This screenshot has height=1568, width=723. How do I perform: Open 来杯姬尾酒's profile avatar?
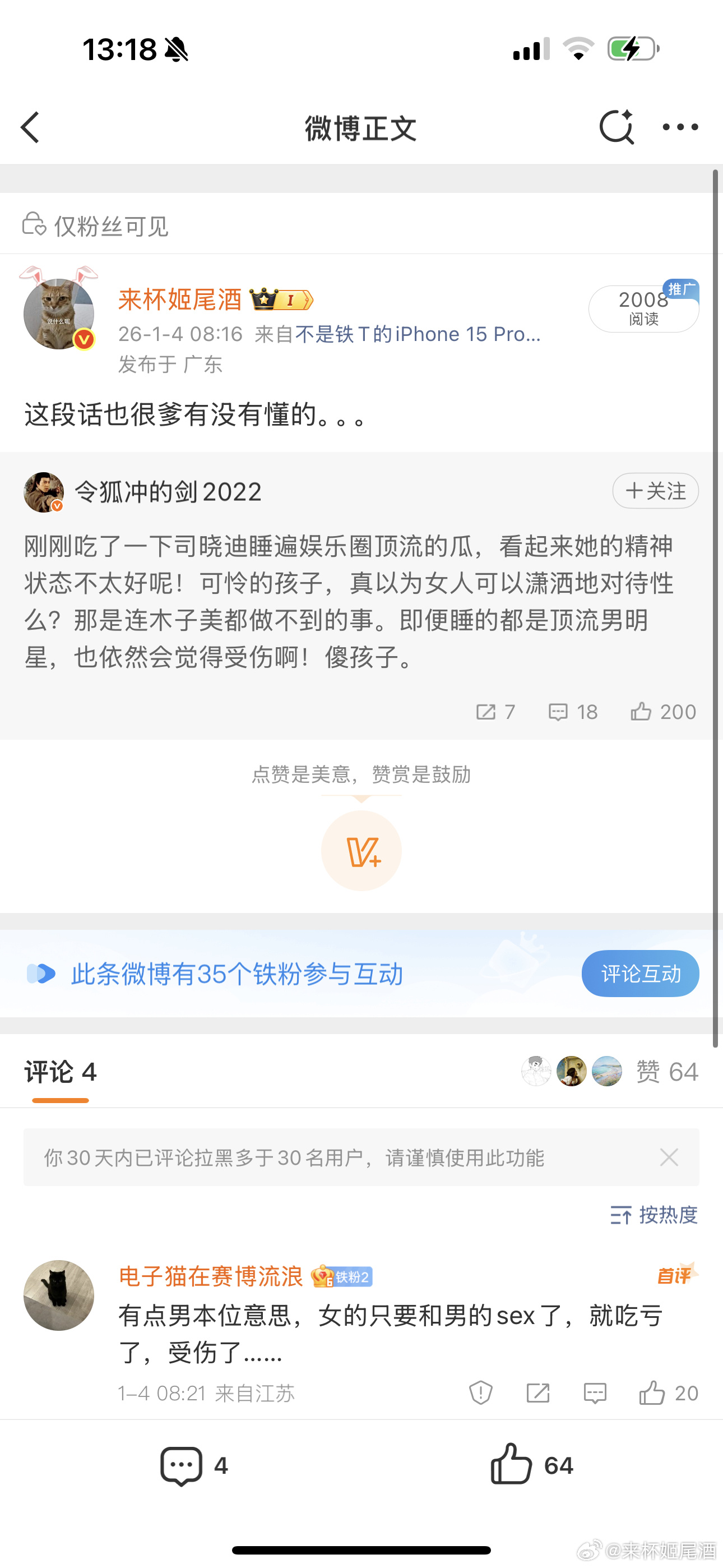(59, 314)
